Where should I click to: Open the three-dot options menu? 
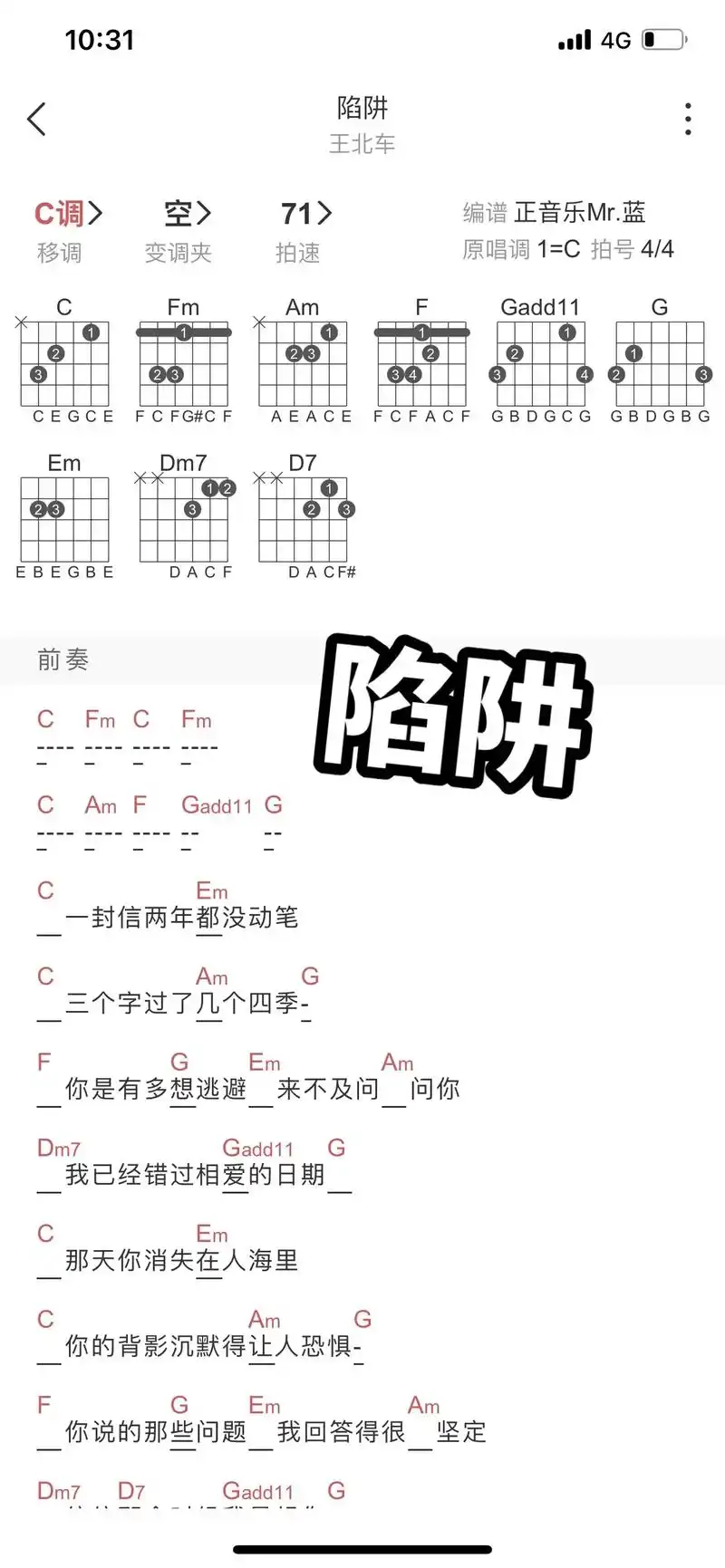coord(687,119)
